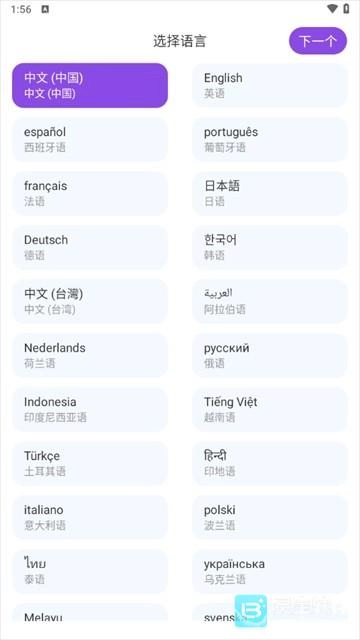Tap the 下一个 button to continue
360x640 pixels.
point(318,41)
